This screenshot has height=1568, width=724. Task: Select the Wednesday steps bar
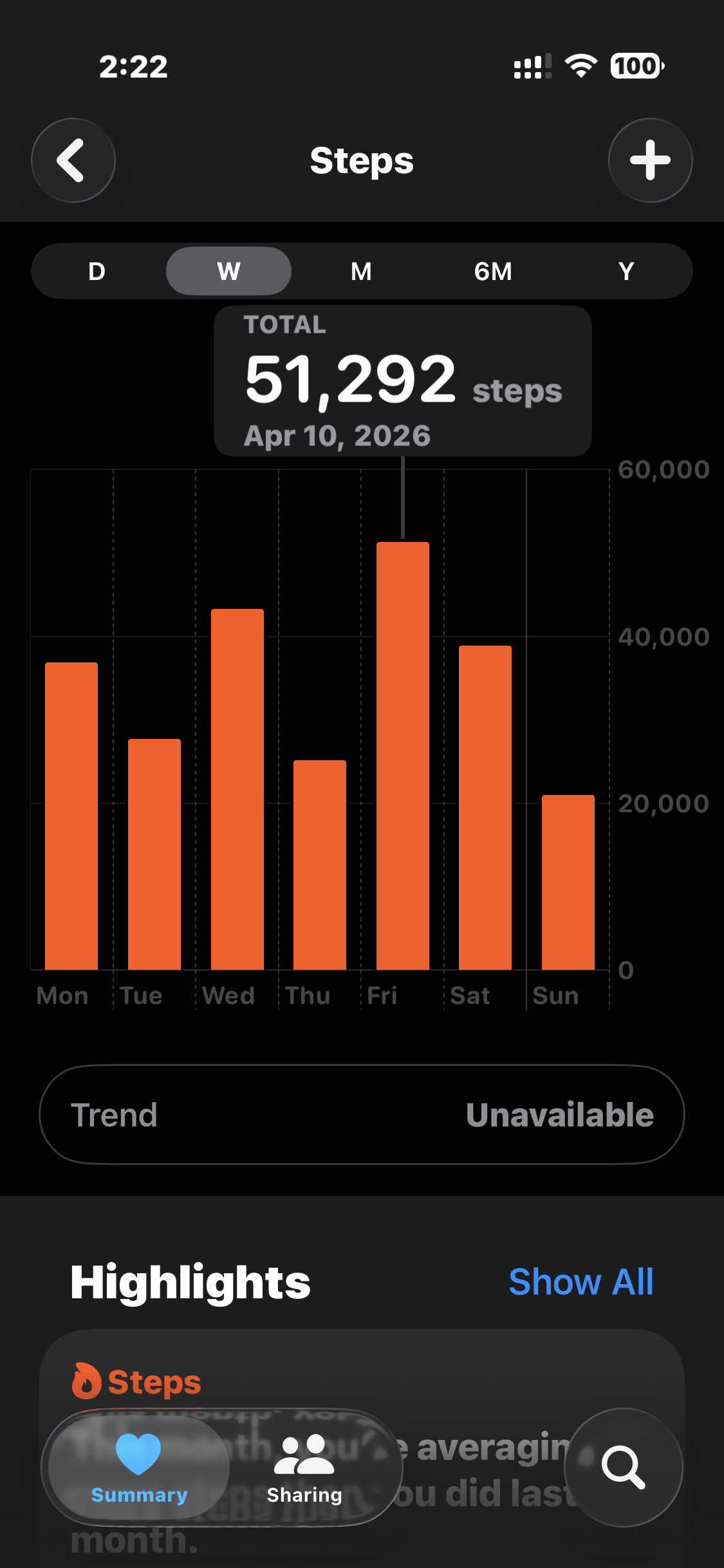pyautogui.click(x=237, y=789)
